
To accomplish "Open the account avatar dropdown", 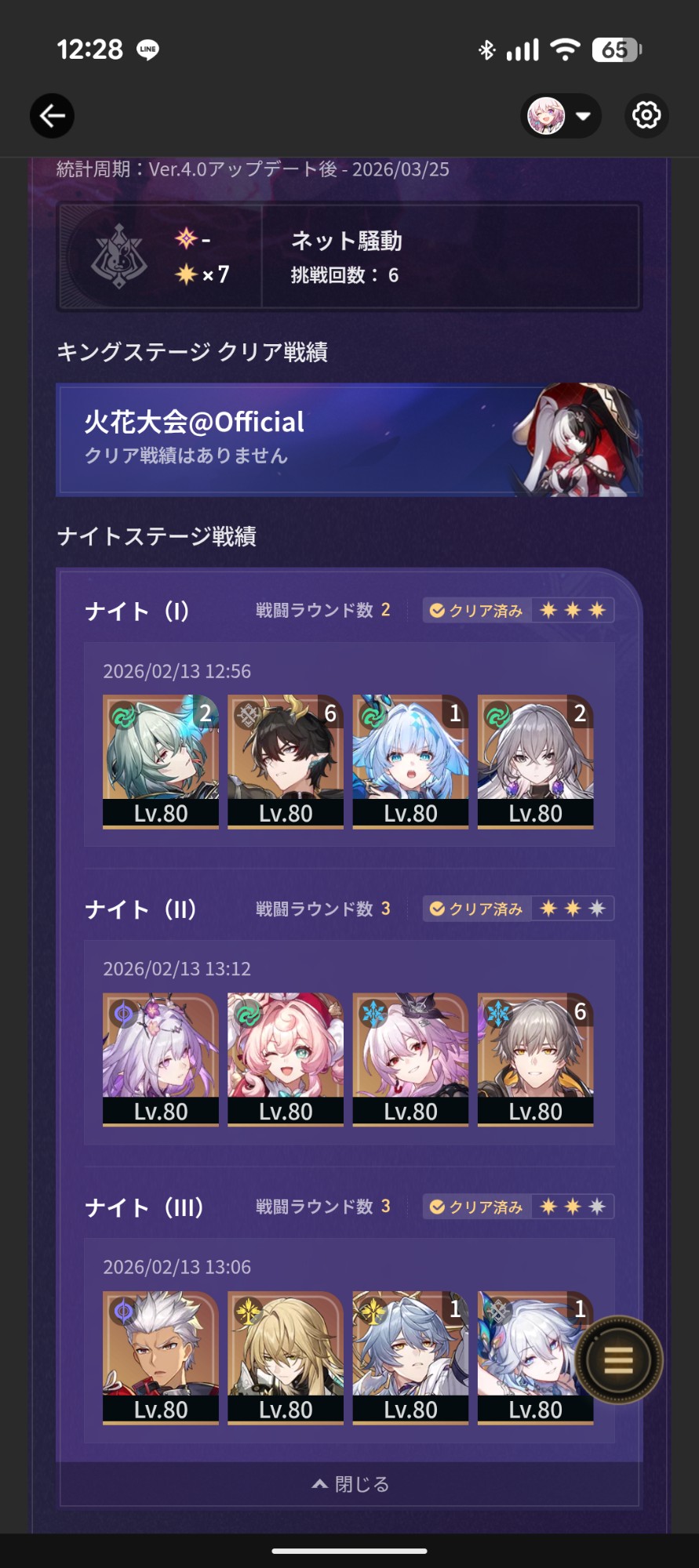I will [x=560, y=116].
